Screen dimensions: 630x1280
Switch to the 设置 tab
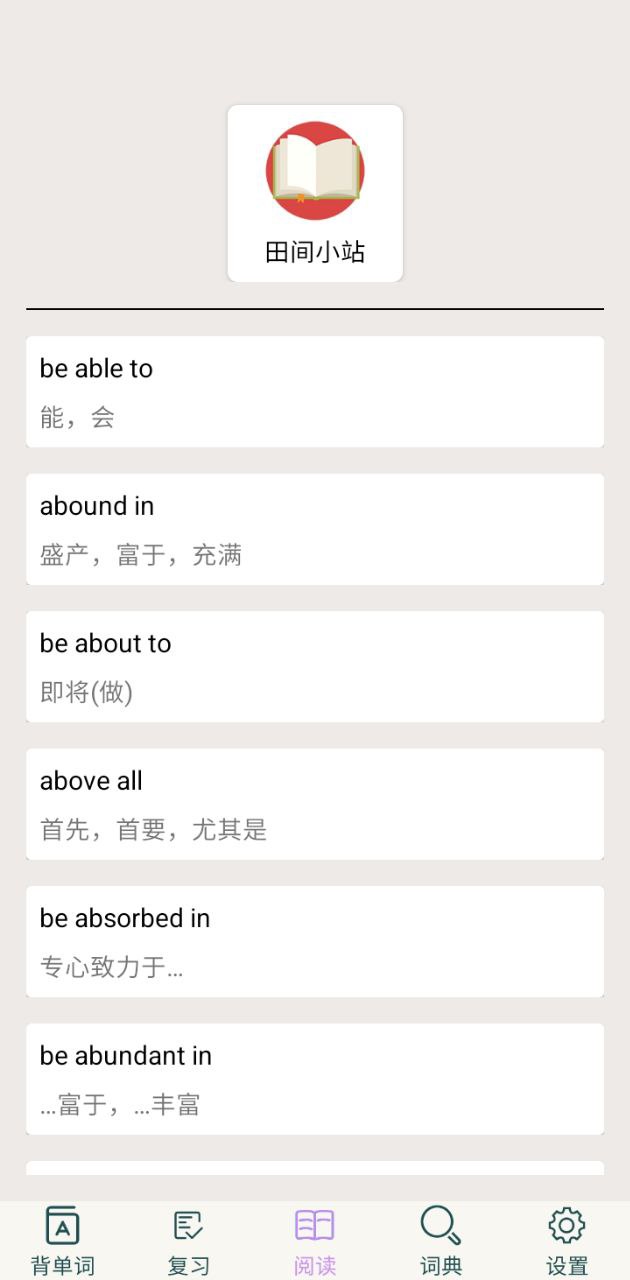pos(567,1241)
